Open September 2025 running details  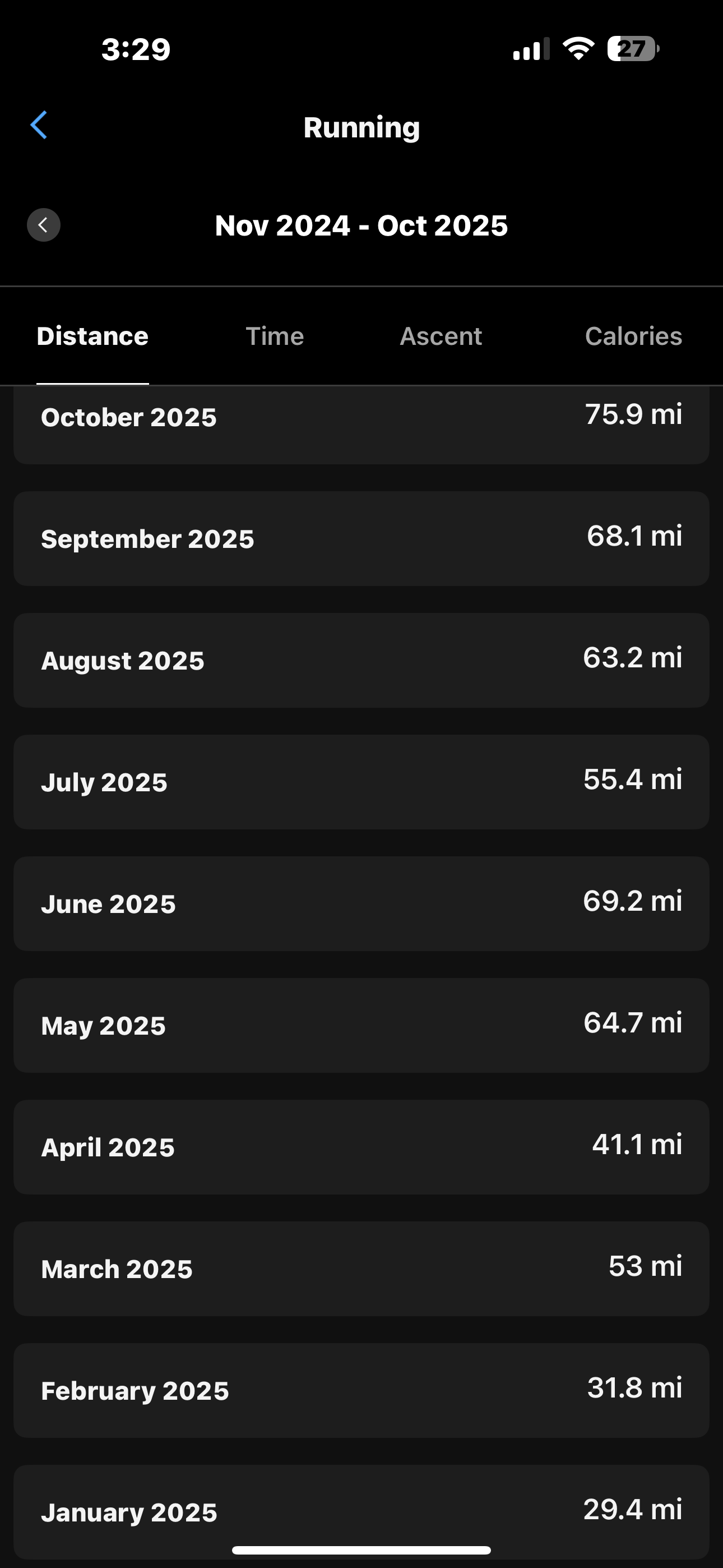[361, 539]
